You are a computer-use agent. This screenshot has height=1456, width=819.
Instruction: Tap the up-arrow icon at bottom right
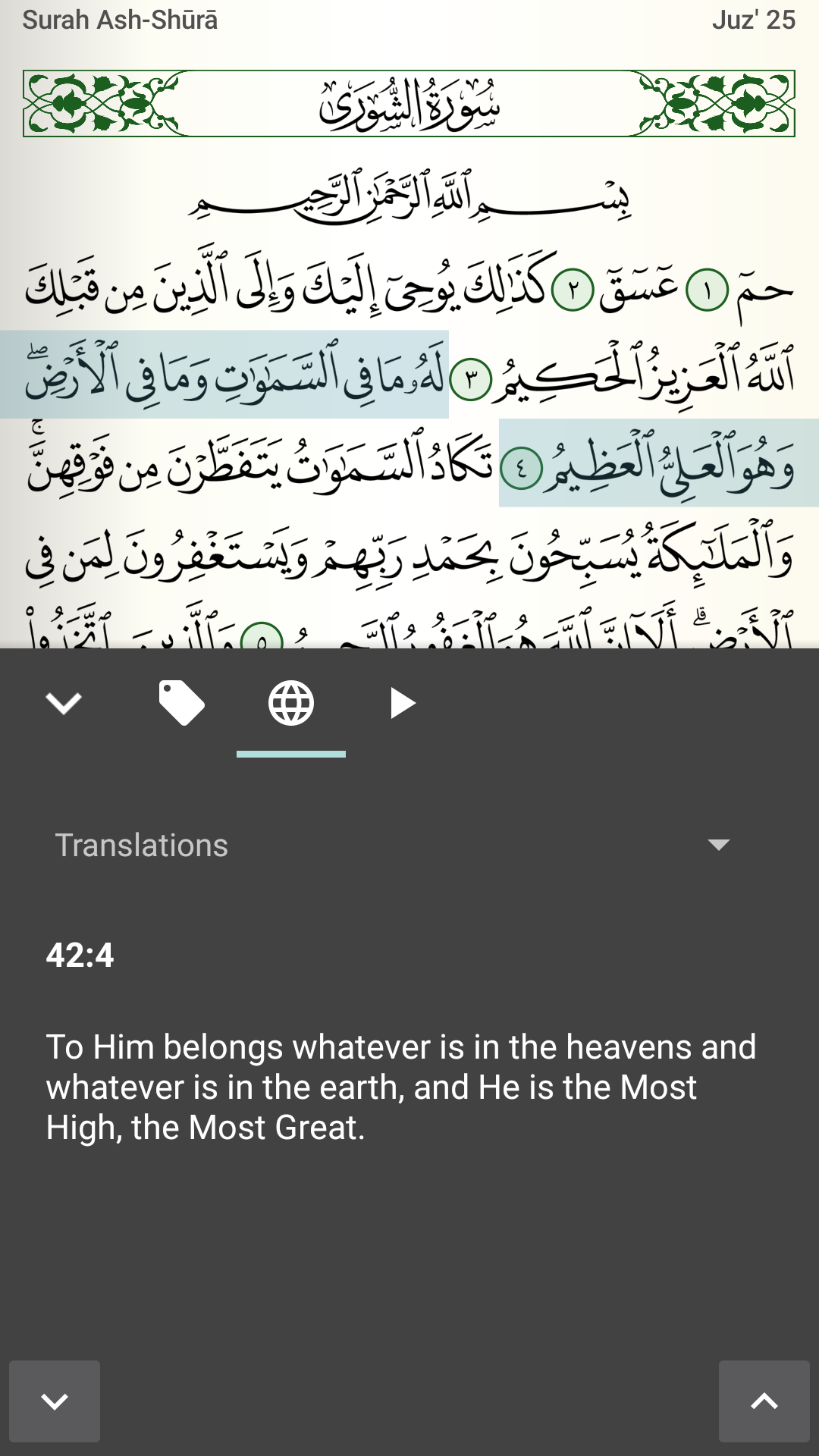point(764,1401)
